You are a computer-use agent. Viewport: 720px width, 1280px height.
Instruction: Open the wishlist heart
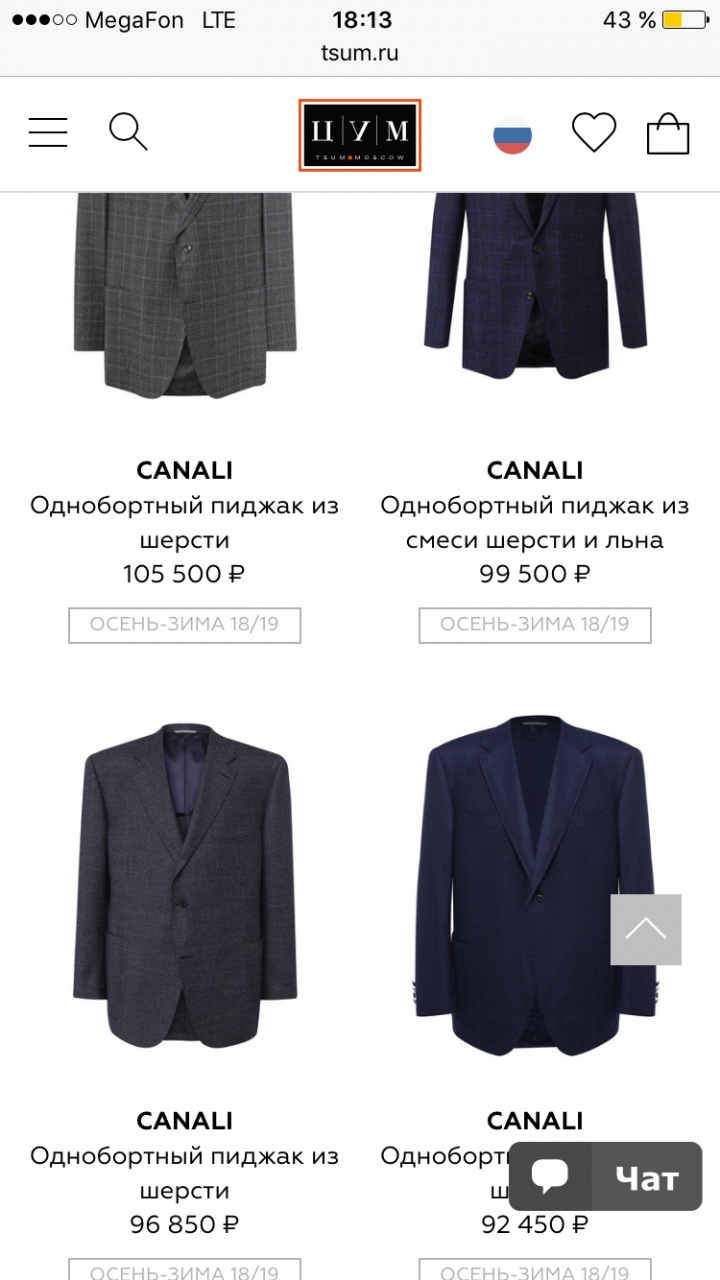pos(594,133)
